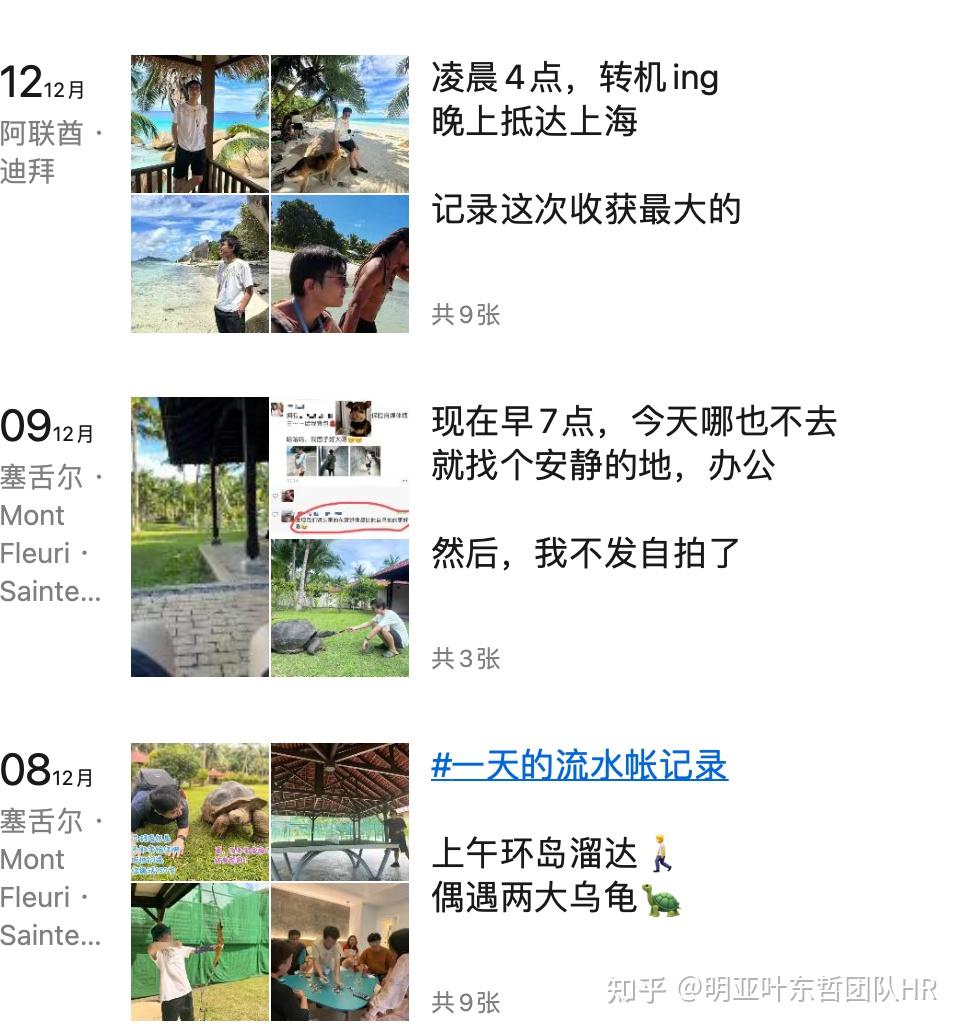This screenshot has width=962, height=1028.
Task: Open the tortoise closeup photo on December 8
Action: 200,810
